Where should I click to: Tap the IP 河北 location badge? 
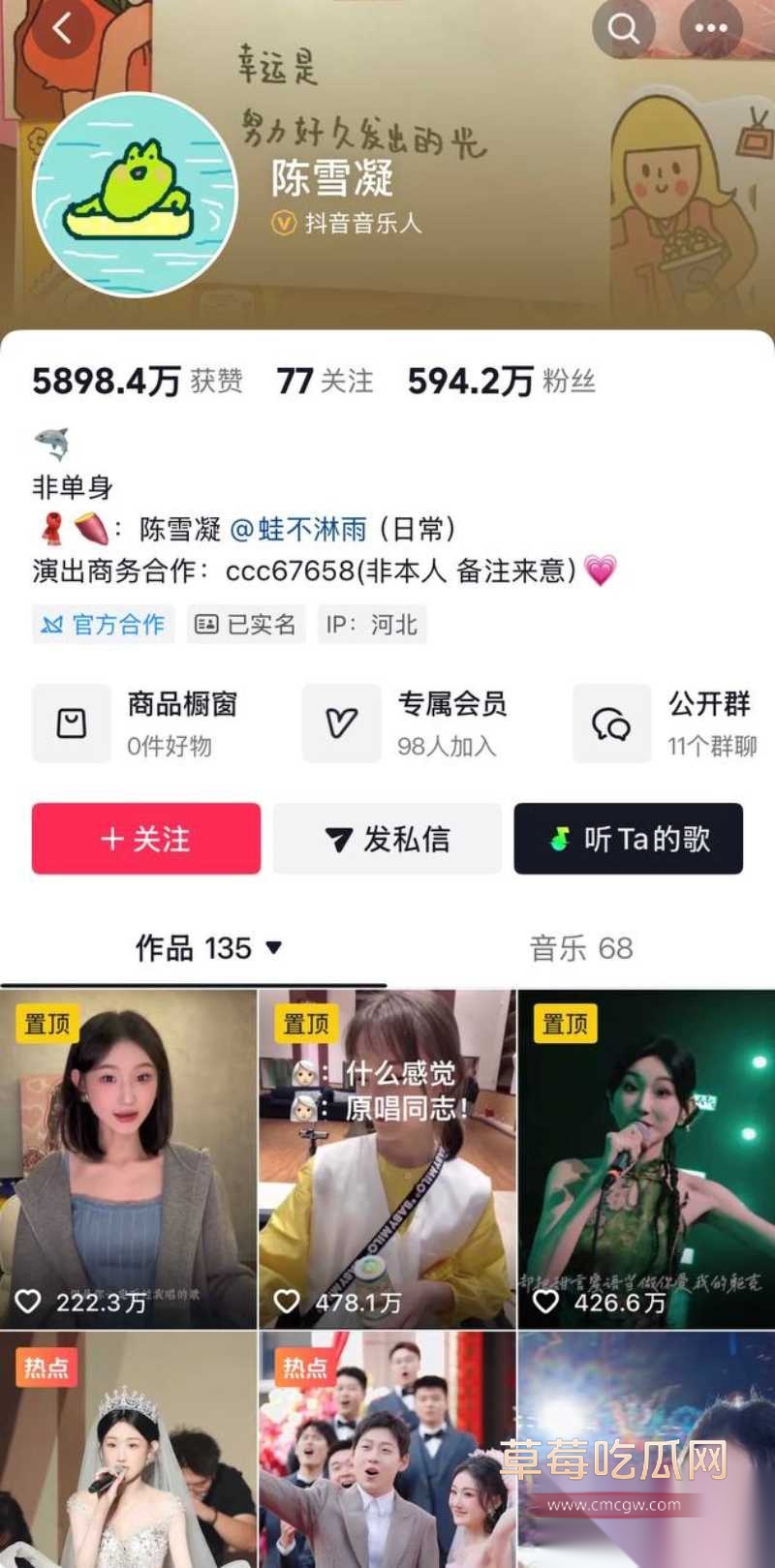point(372,624)
